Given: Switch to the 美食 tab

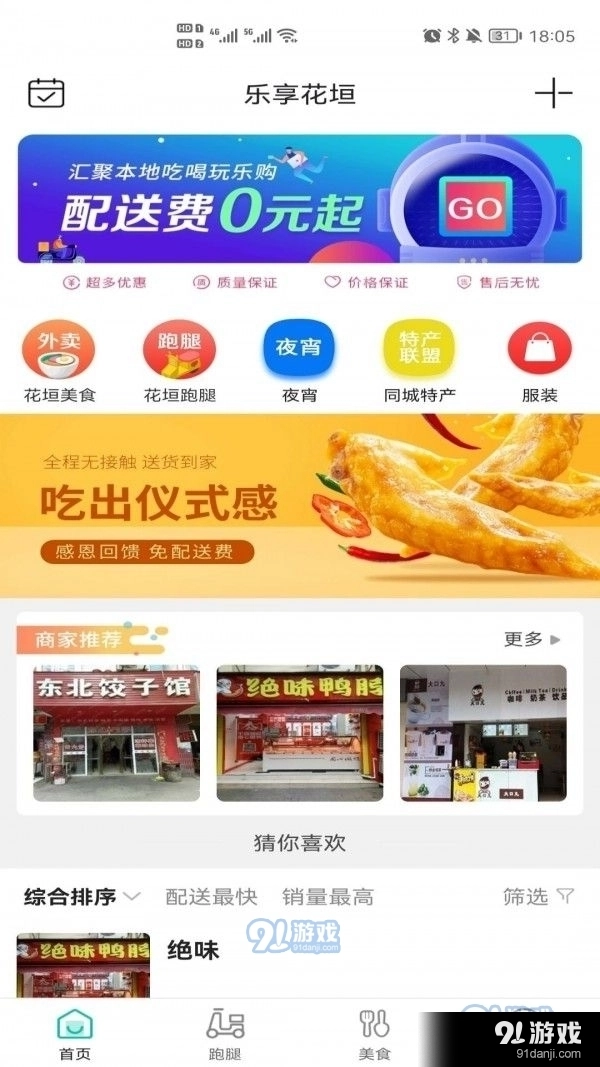Looking at the screenshot, I should [374, 1034].
